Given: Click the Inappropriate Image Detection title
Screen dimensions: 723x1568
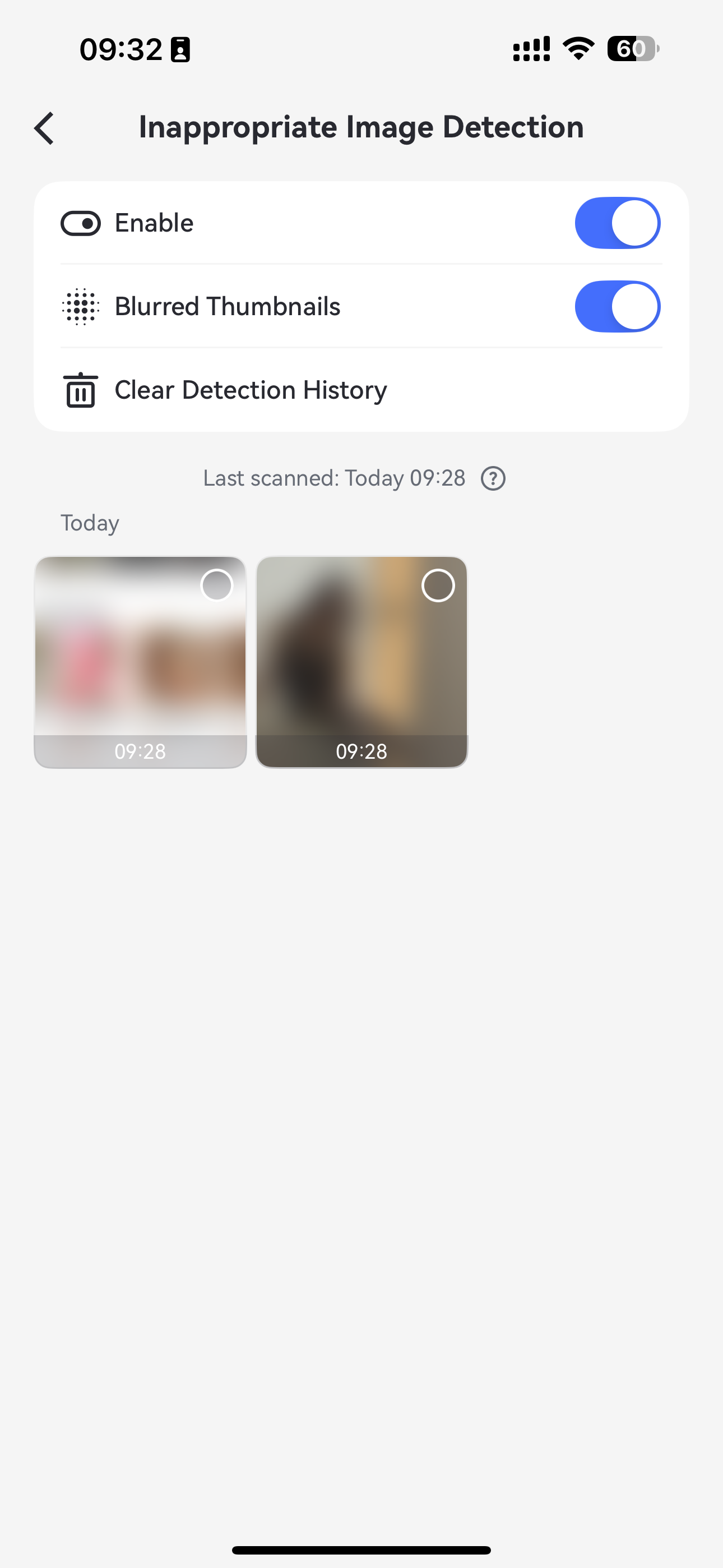Looking at the screenshot, I should 361,127.
